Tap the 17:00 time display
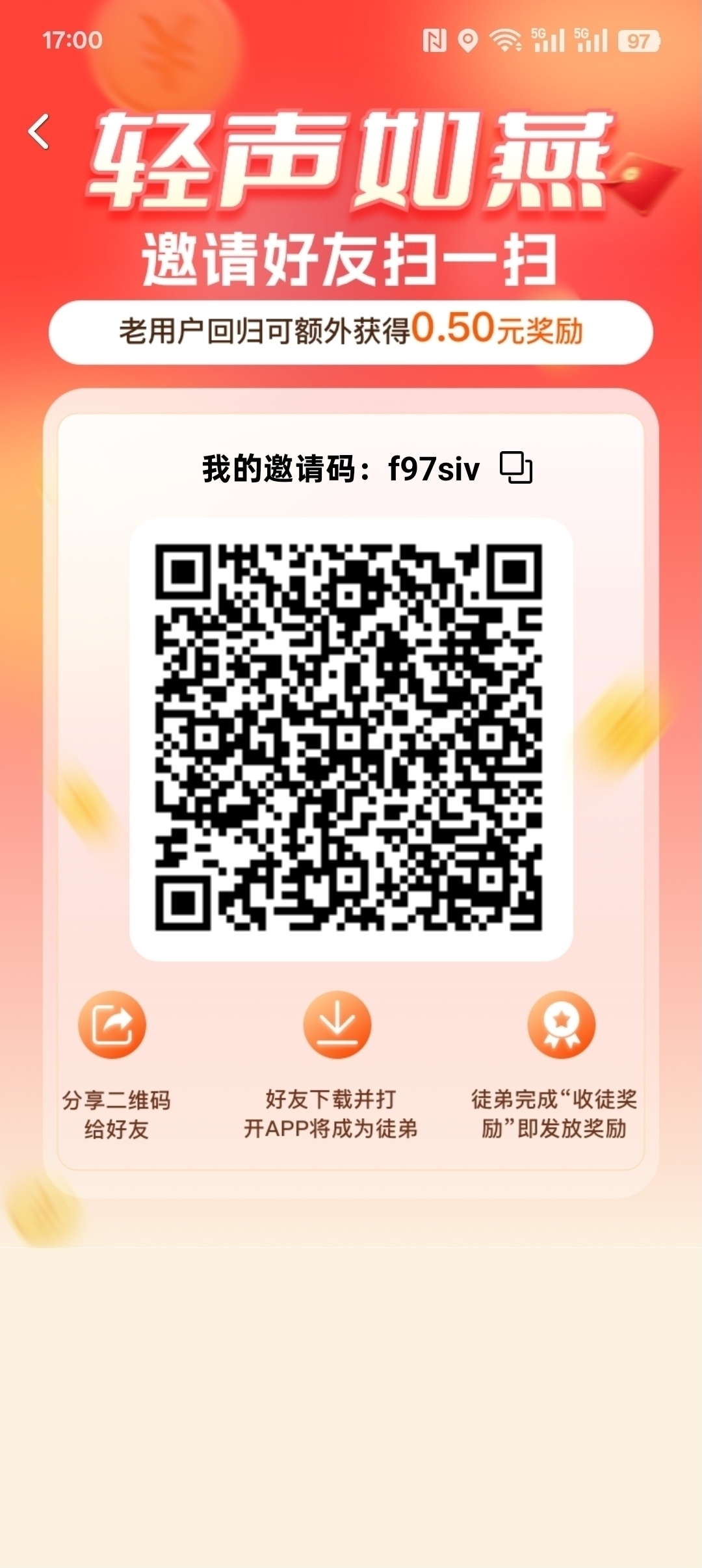 point(73,40)
